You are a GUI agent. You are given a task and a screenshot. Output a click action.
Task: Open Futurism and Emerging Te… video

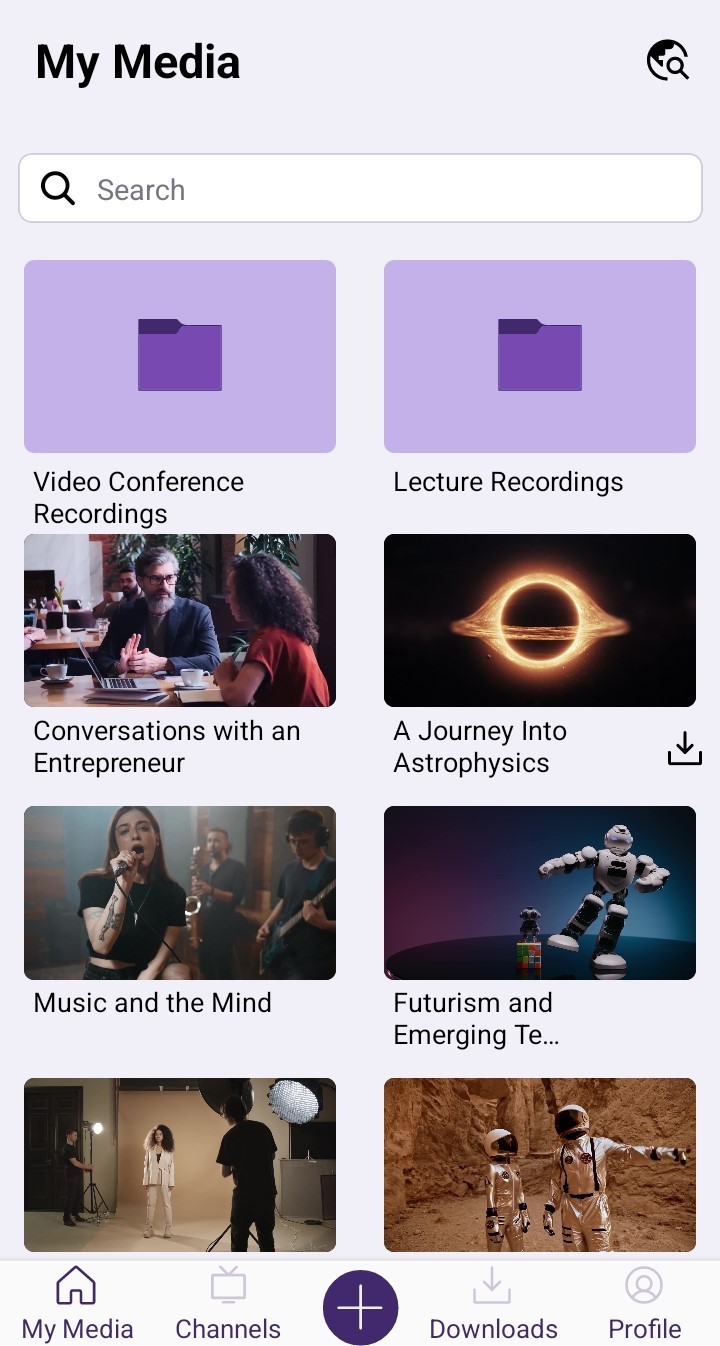click(x=540, y=892)
